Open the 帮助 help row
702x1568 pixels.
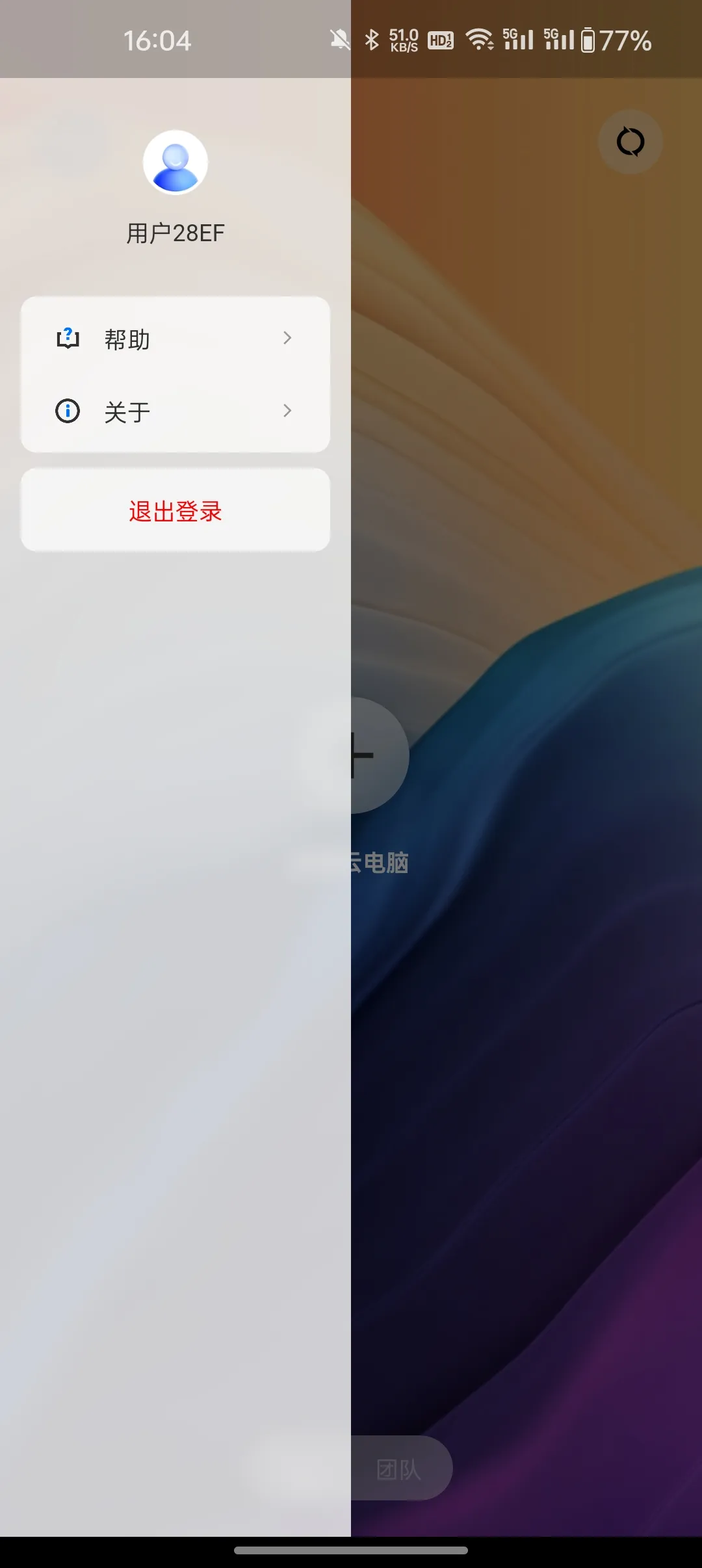tap(175, 339)
